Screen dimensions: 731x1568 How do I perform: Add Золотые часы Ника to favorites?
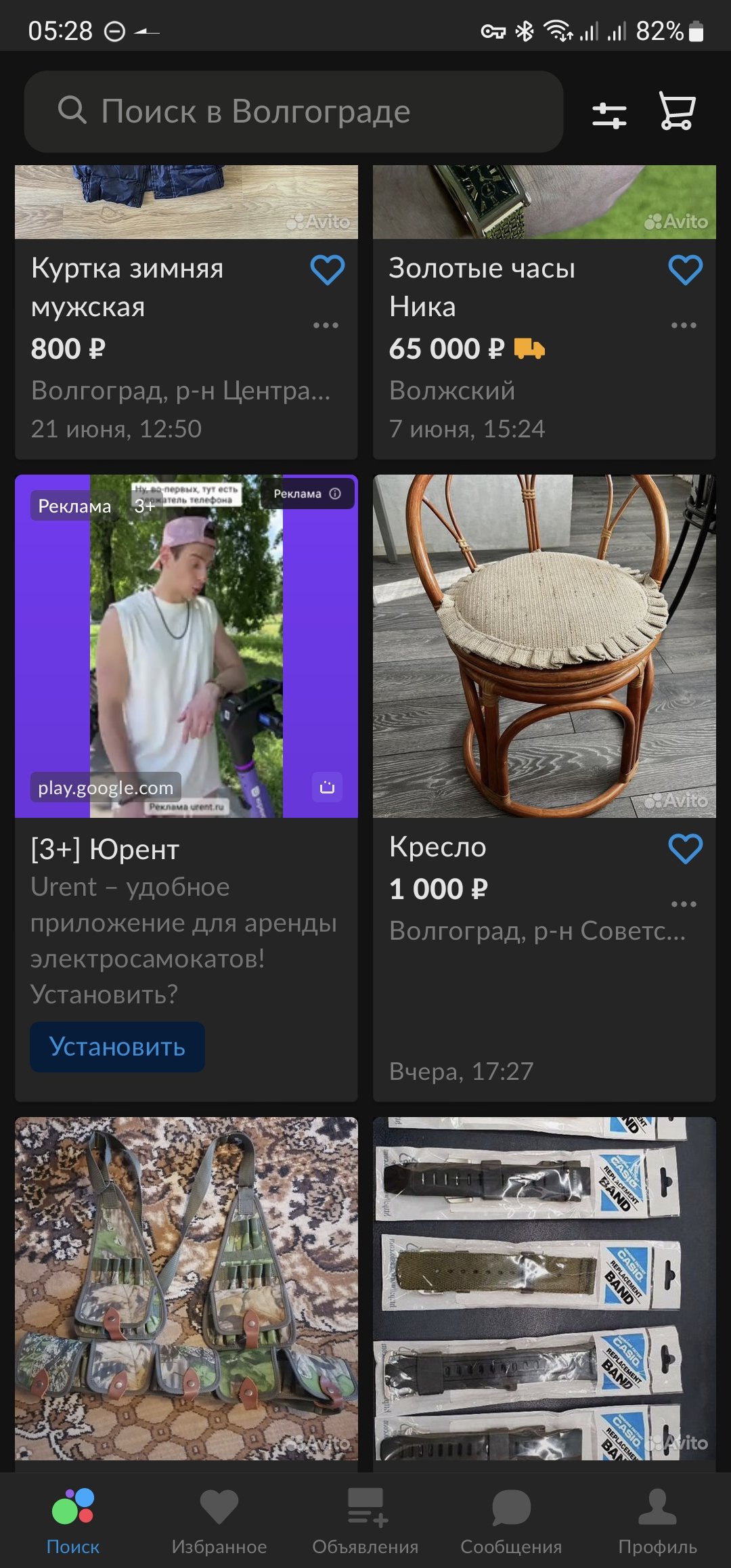685,270
